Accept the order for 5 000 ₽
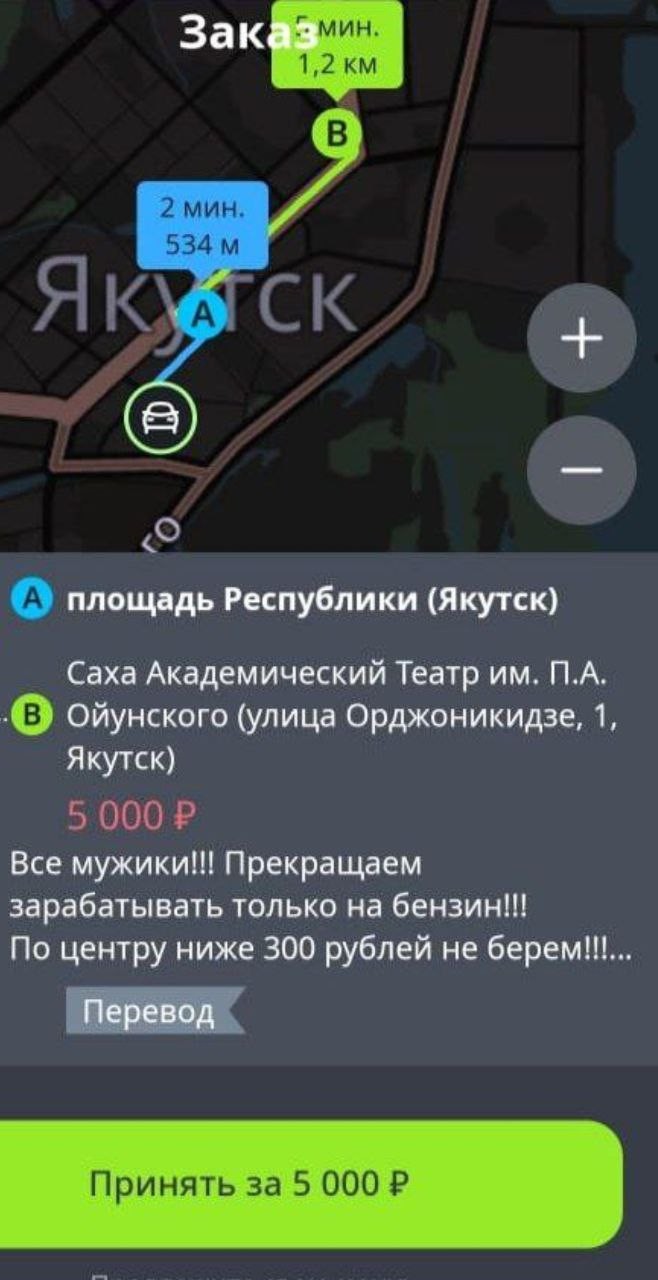Screen dimensions: 658x1280 click(x=310, y=1184)
